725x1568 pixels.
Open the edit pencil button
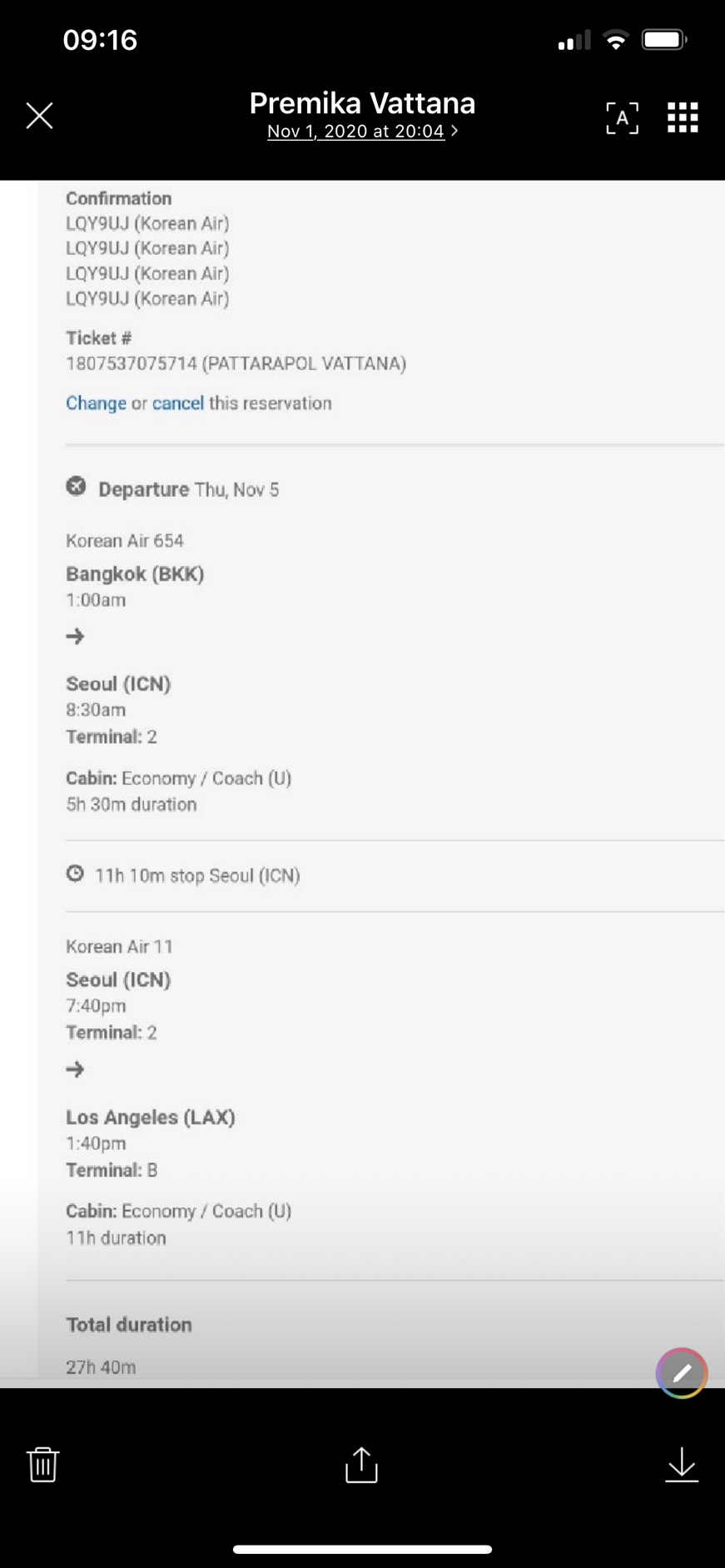coord(681,1372)
